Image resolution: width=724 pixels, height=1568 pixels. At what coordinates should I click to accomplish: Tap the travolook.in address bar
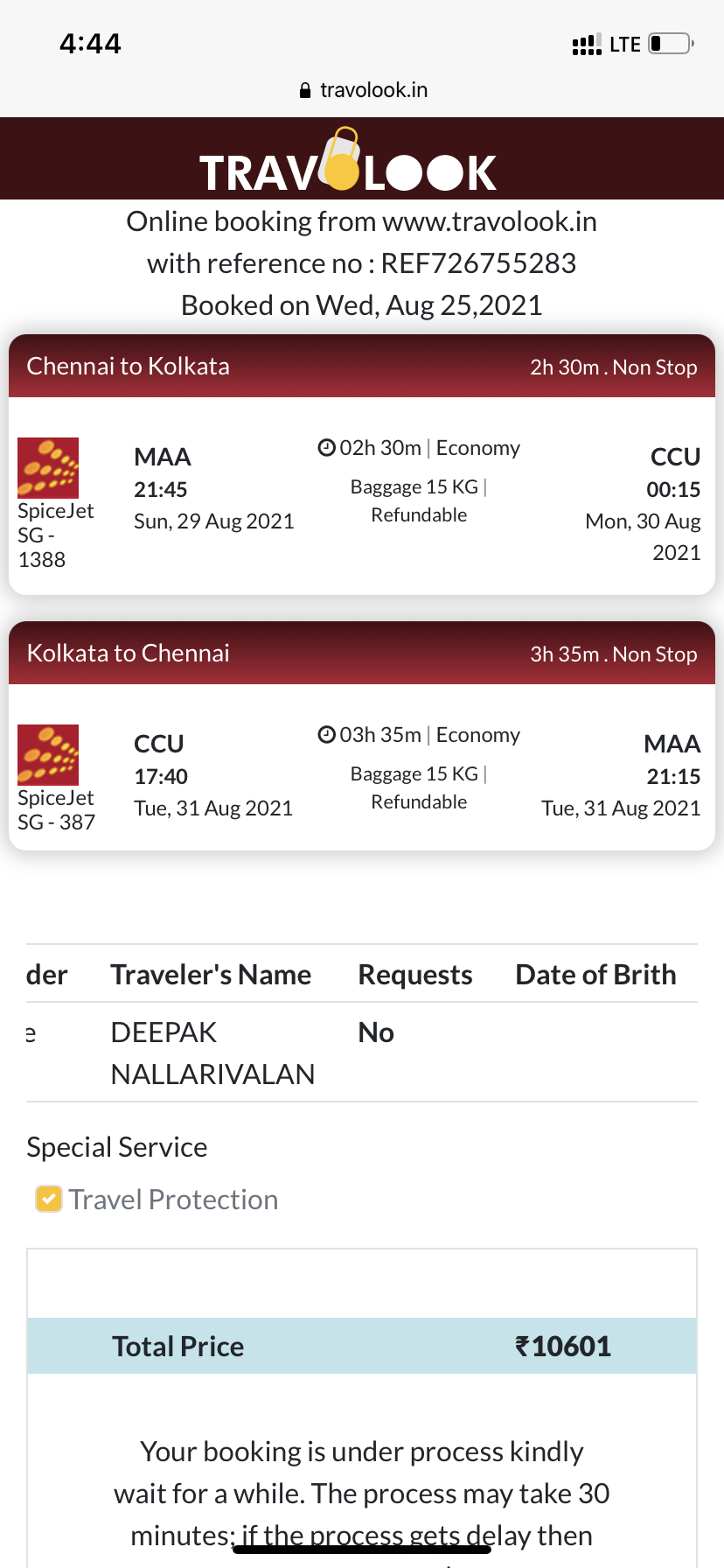(363, 90)
